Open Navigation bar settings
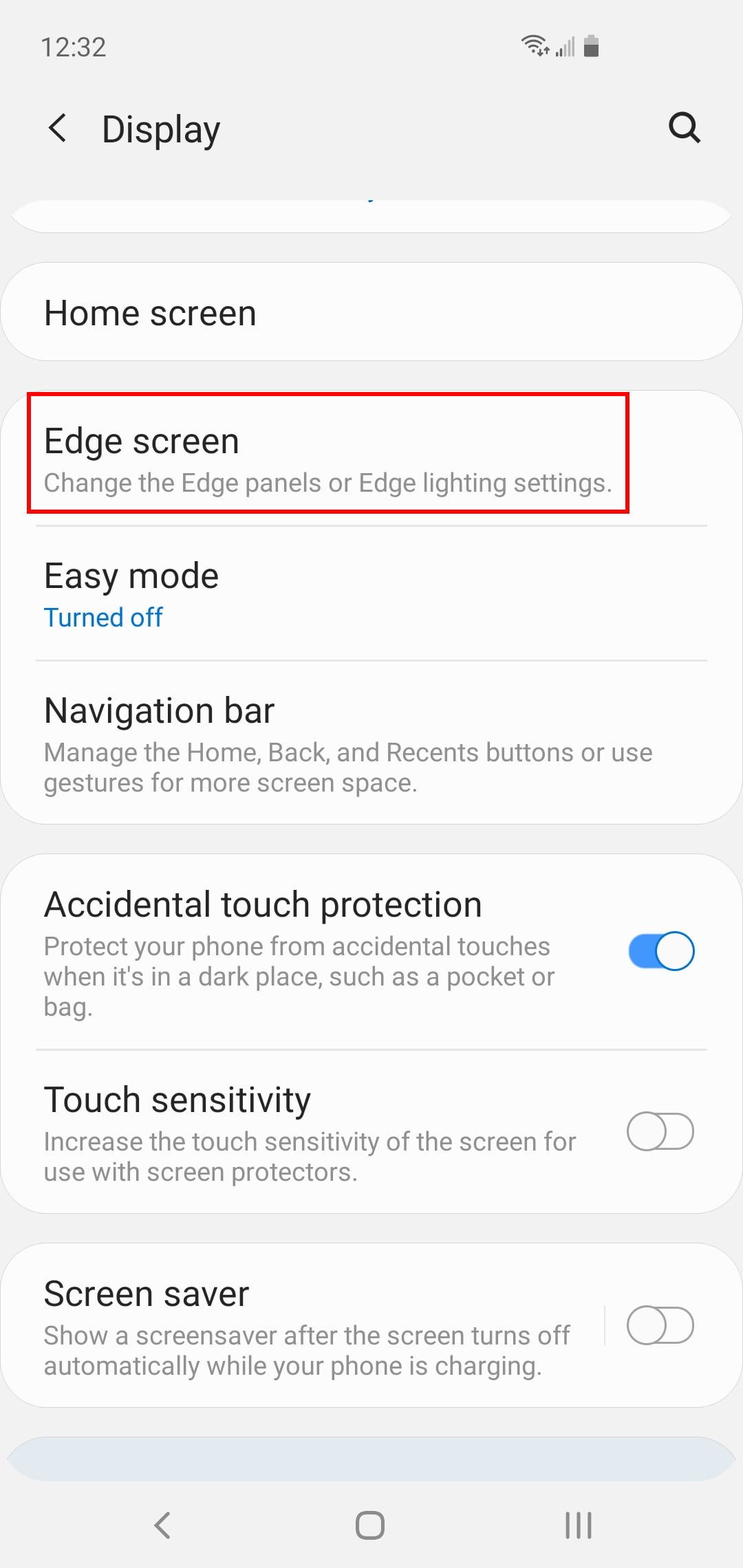 tap(371, 744)
